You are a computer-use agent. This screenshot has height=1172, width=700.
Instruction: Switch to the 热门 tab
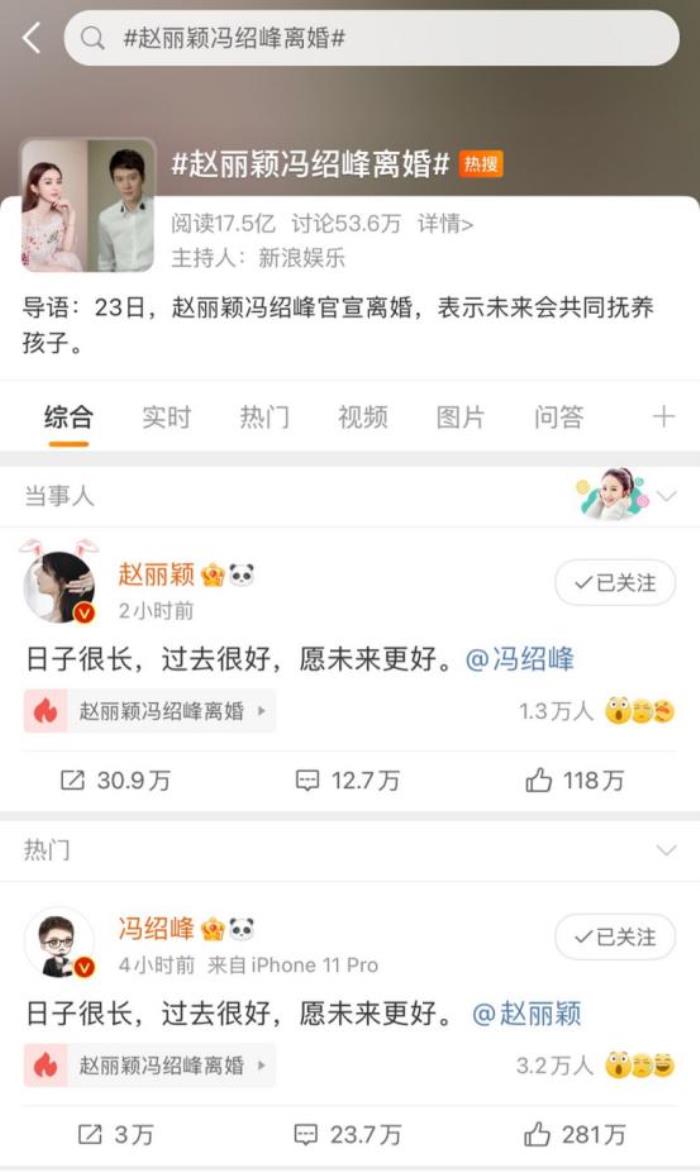pos(264,417)
